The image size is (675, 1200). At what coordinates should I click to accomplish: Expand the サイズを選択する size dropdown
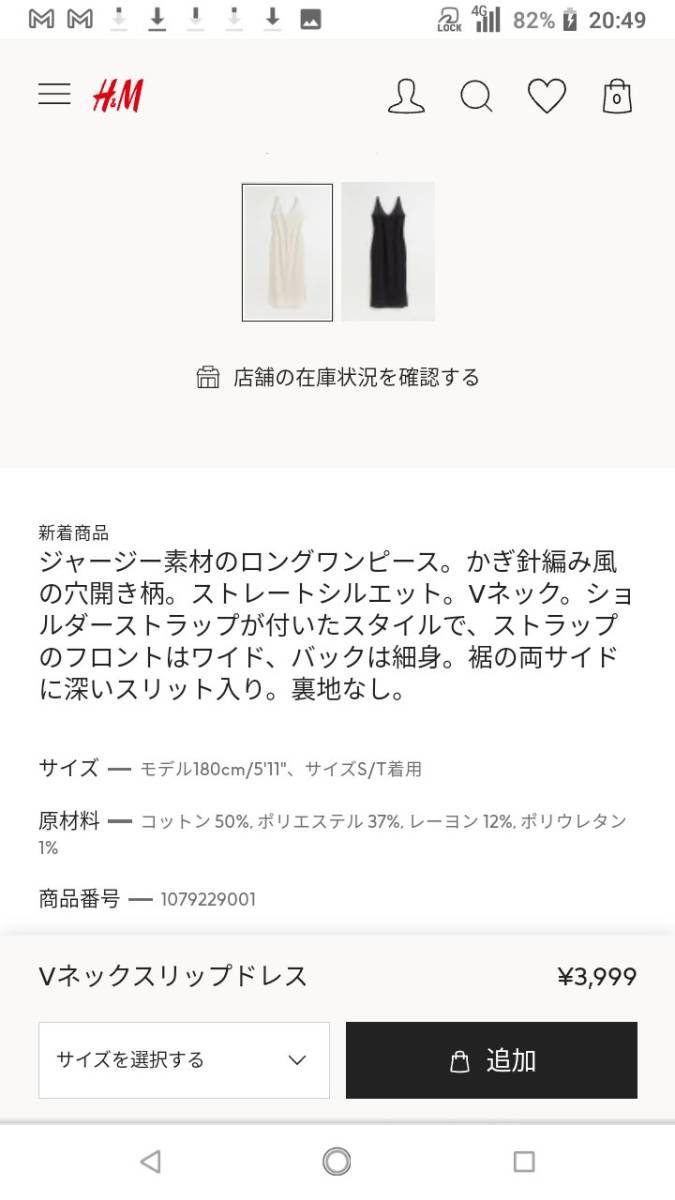click(x=184, y=1060)
